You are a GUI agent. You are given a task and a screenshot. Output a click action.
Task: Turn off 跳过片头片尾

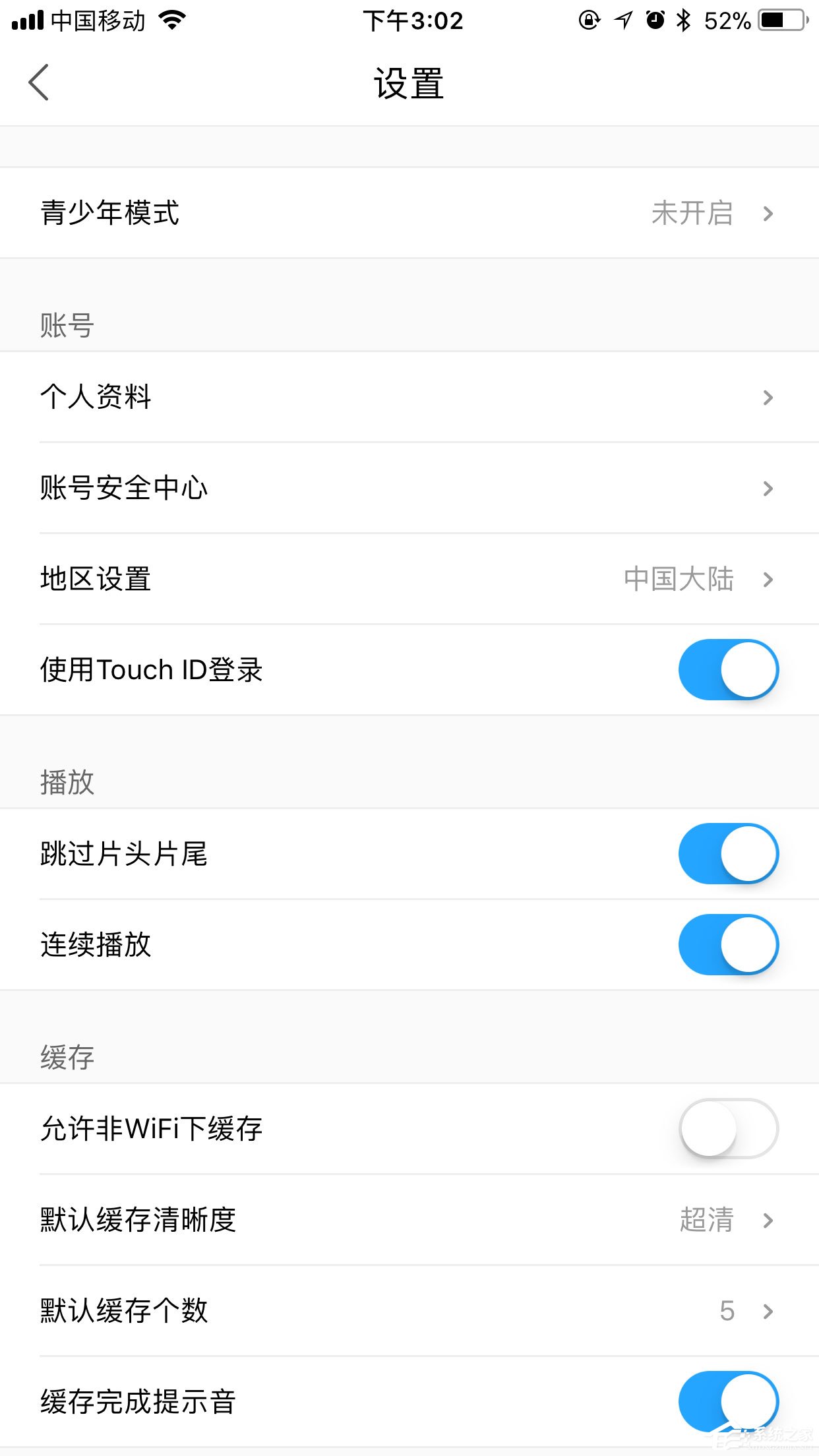pyautogui.click(x=727, y=853)
